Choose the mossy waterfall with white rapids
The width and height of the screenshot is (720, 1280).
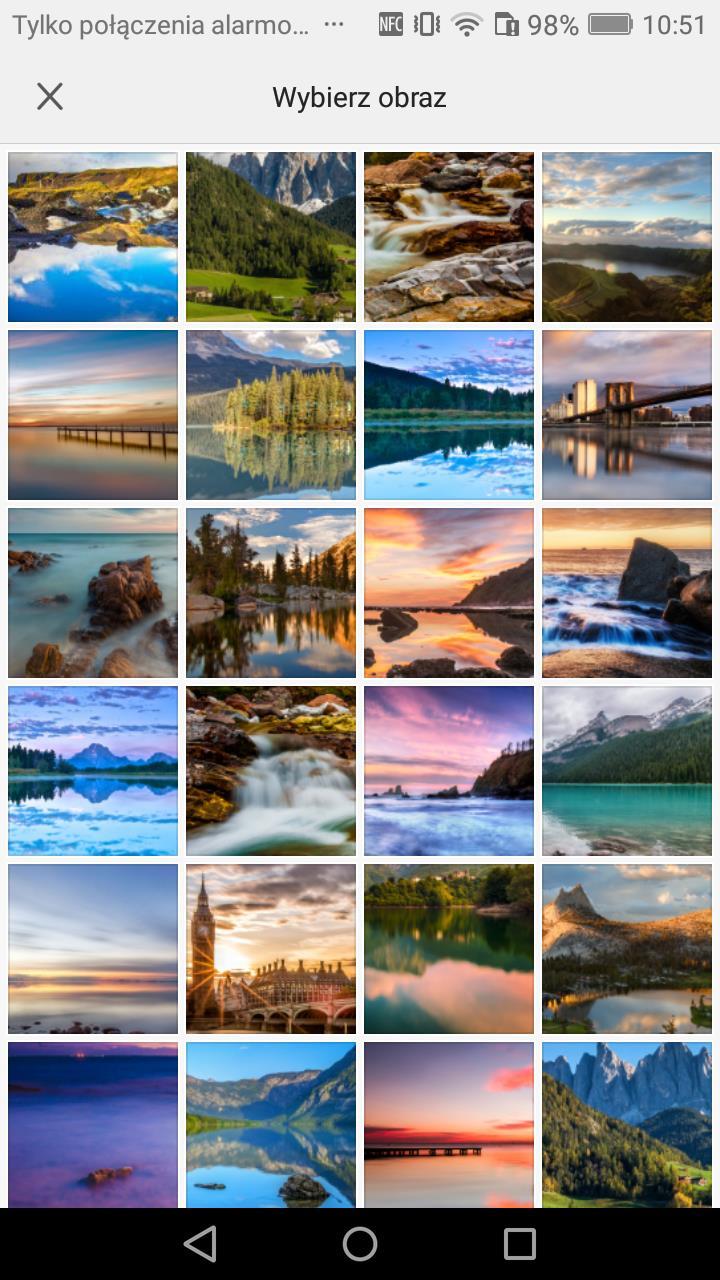coord(271,770)
